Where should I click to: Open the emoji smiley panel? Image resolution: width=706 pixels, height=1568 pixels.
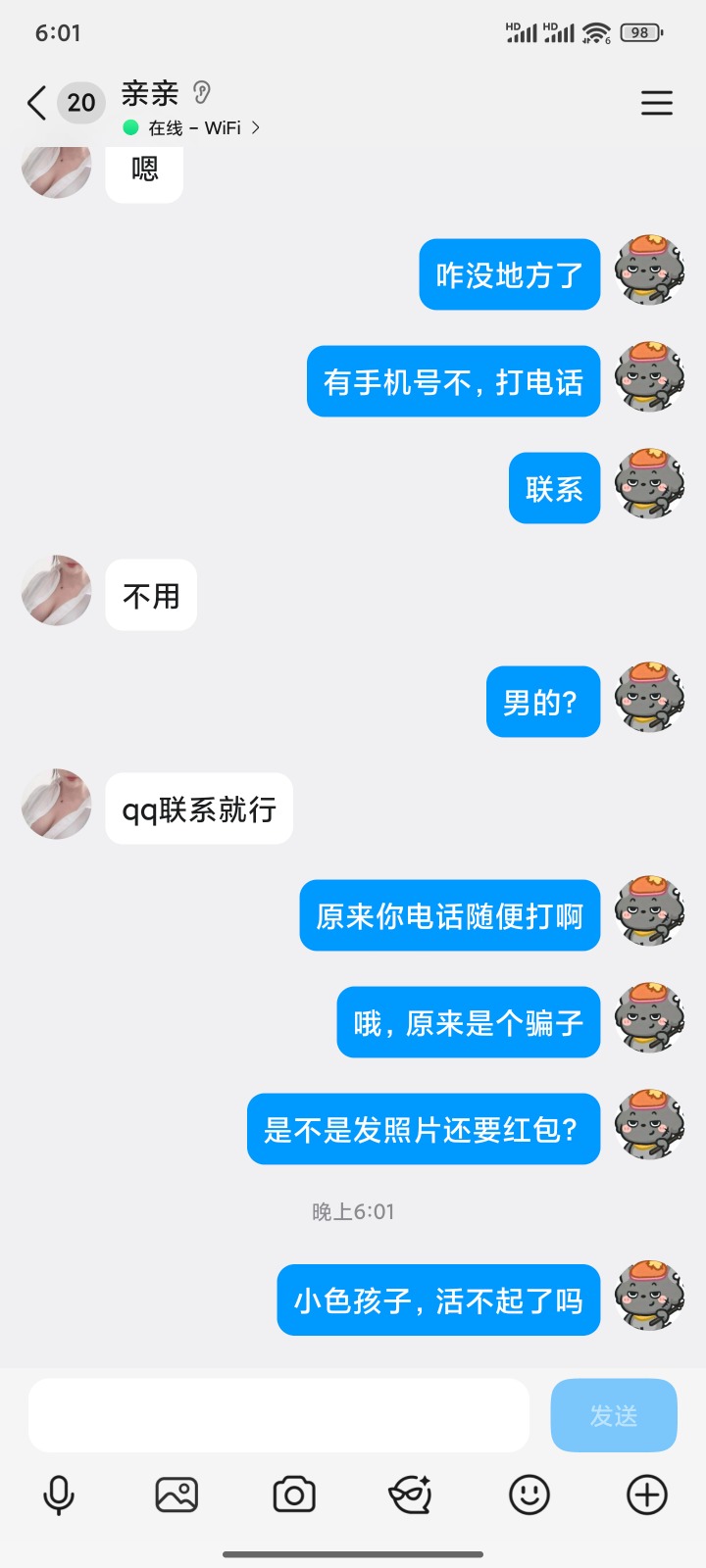click(529, 1494)
